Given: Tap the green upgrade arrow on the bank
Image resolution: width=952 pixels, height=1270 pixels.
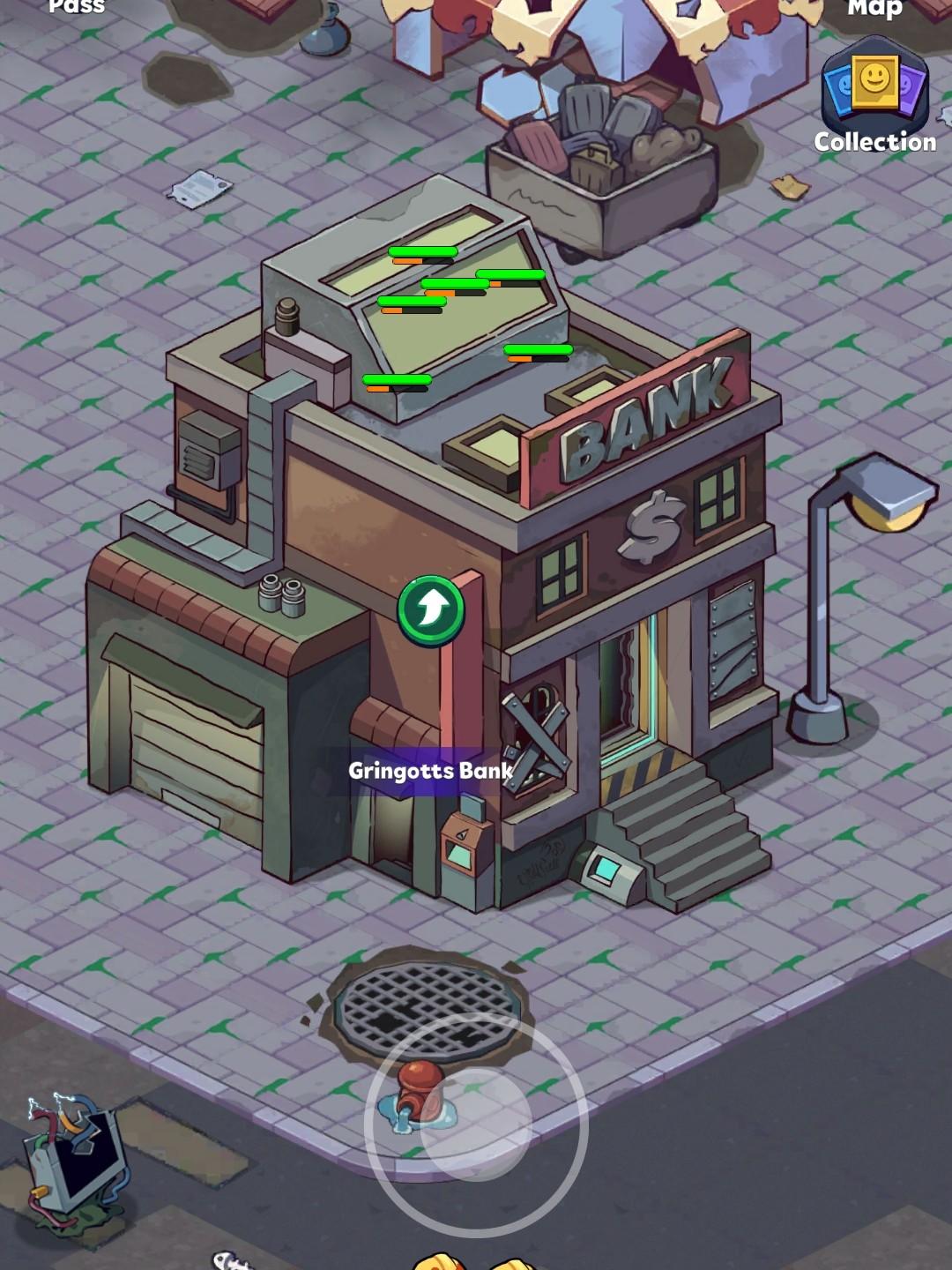Looking at the screenshot, I should point(431,609).
